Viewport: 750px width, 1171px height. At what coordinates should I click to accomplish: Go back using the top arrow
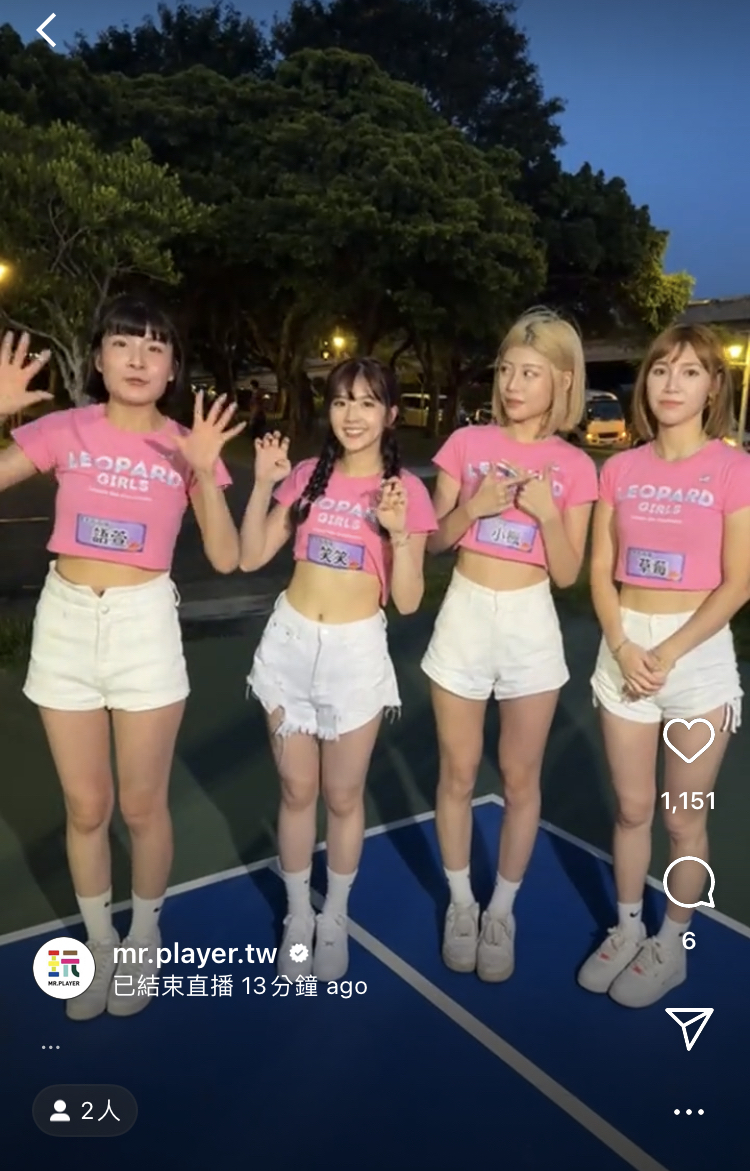(46, 31)
